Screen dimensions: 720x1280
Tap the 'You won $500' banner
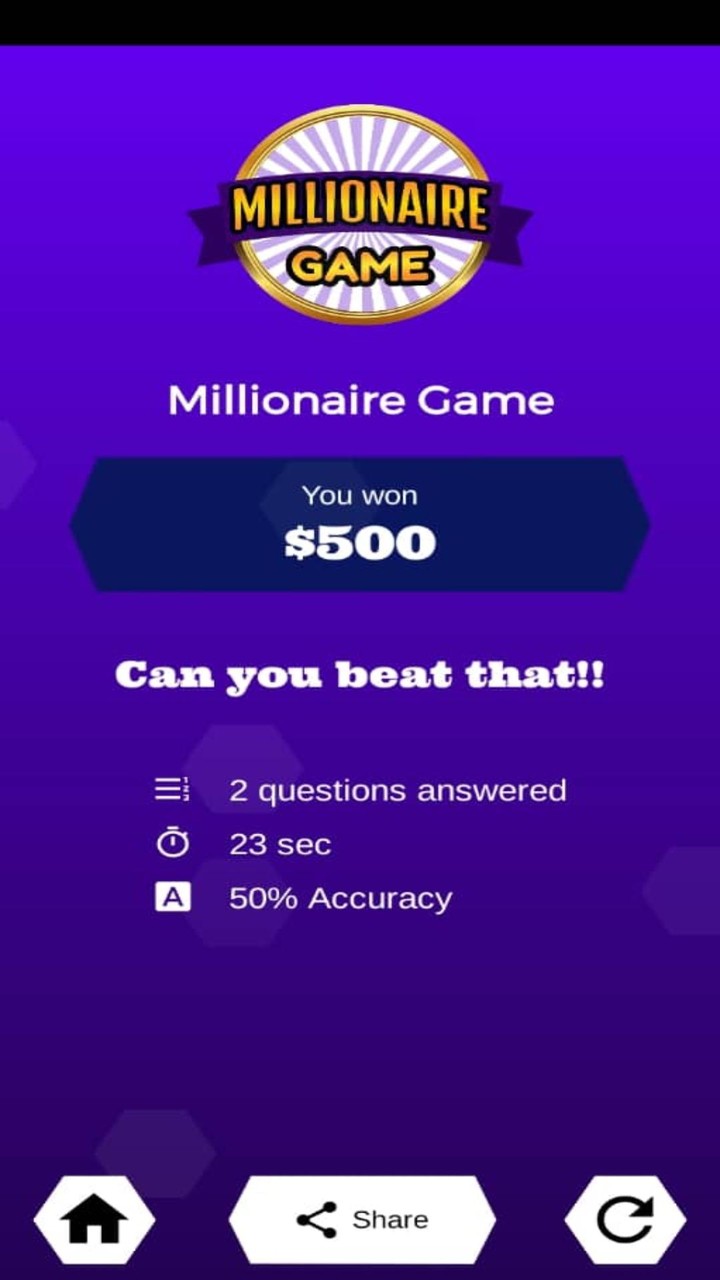(x=360, y=523)
